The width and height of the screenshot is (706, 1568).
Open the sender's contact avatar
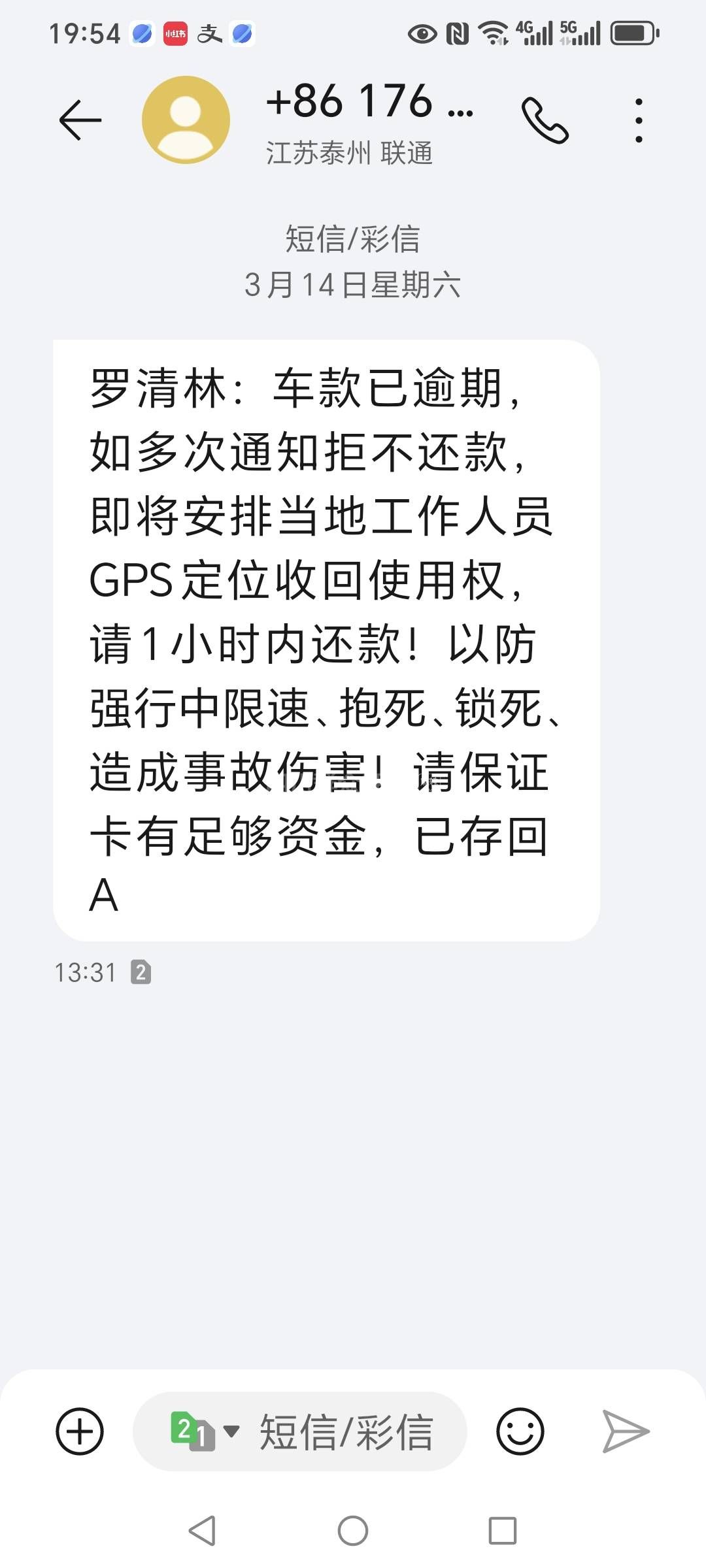(186, 120)
